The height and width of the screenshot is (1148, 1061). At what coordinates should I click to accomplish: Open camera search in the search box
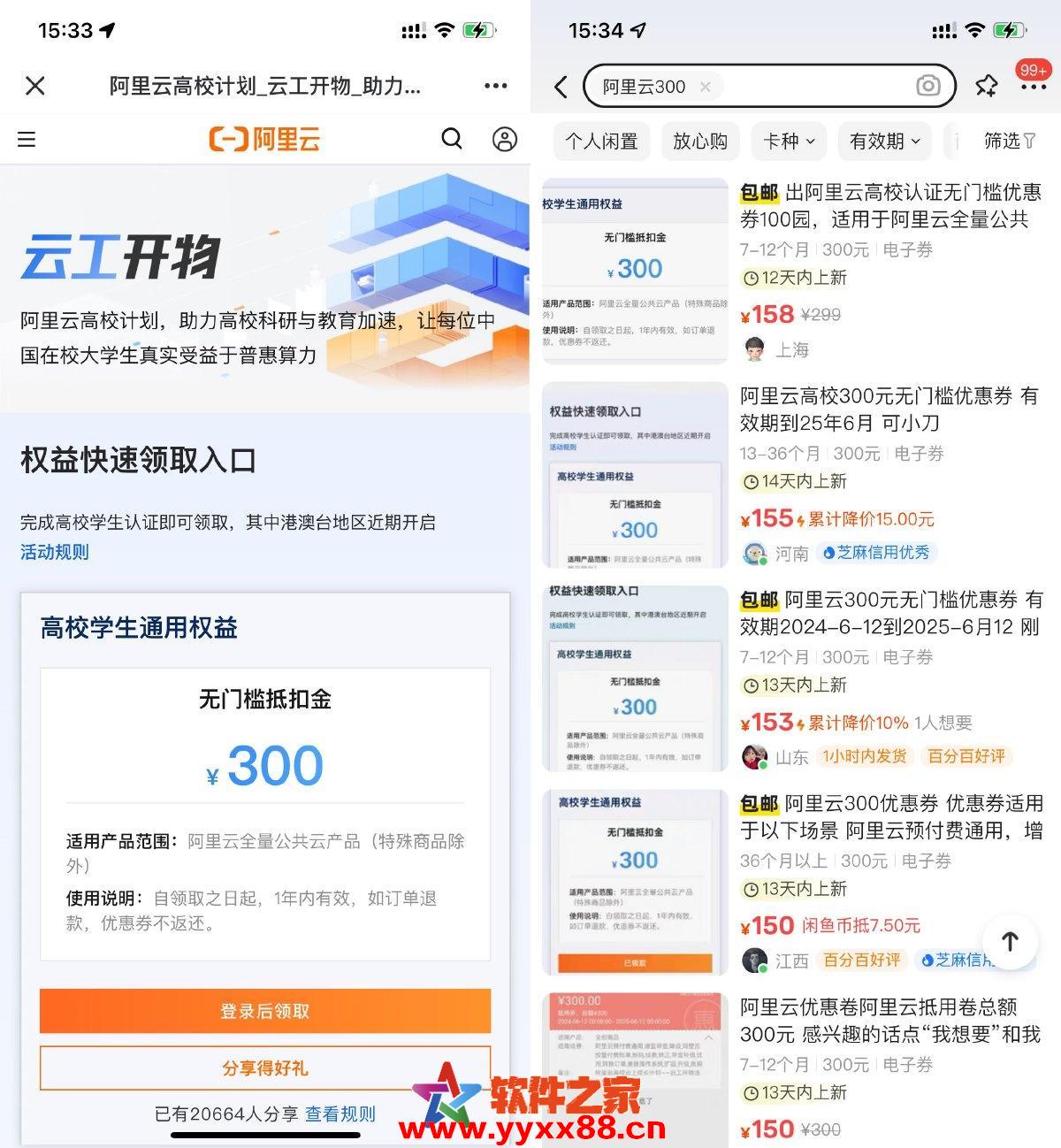pos(927,86)
